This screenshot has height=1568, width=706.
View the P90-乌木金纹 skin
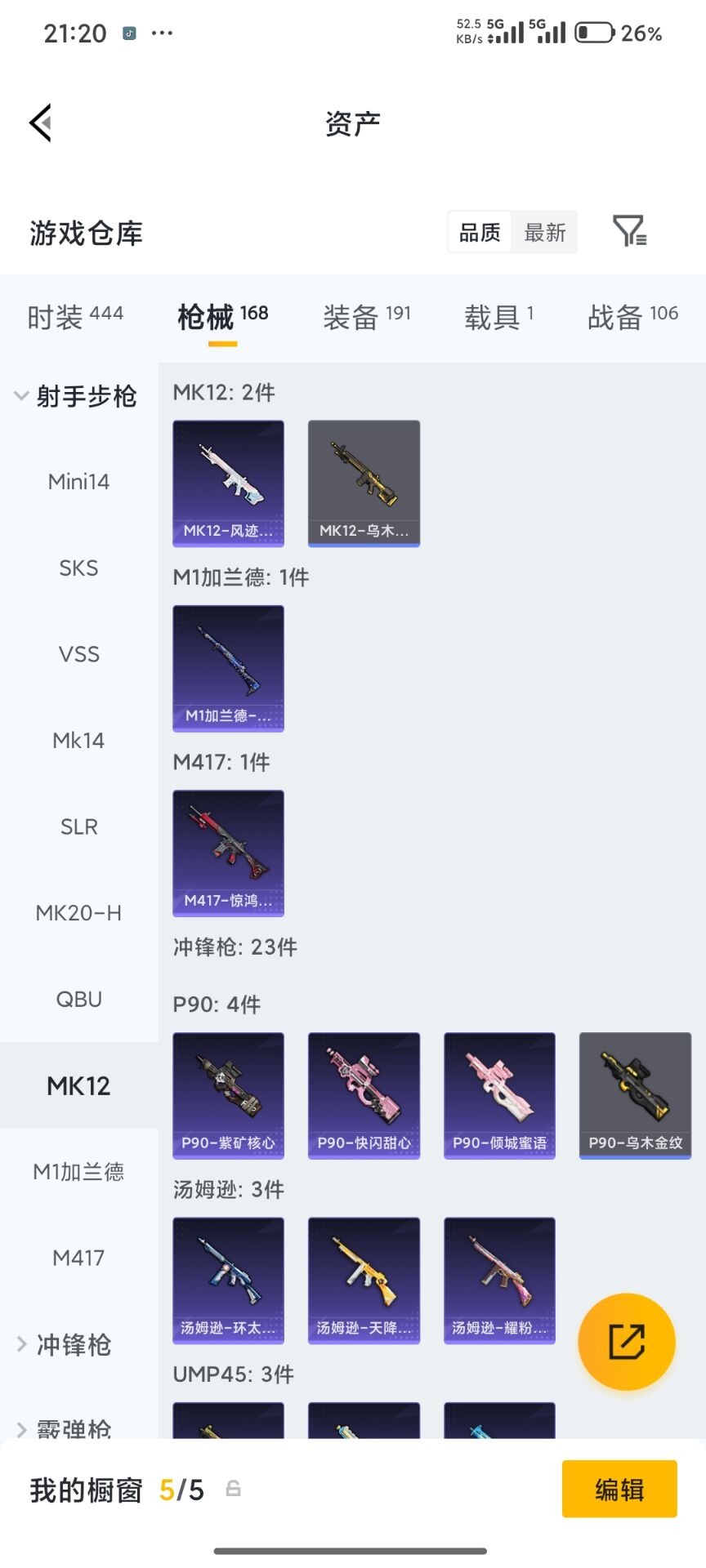point(635,1096)
